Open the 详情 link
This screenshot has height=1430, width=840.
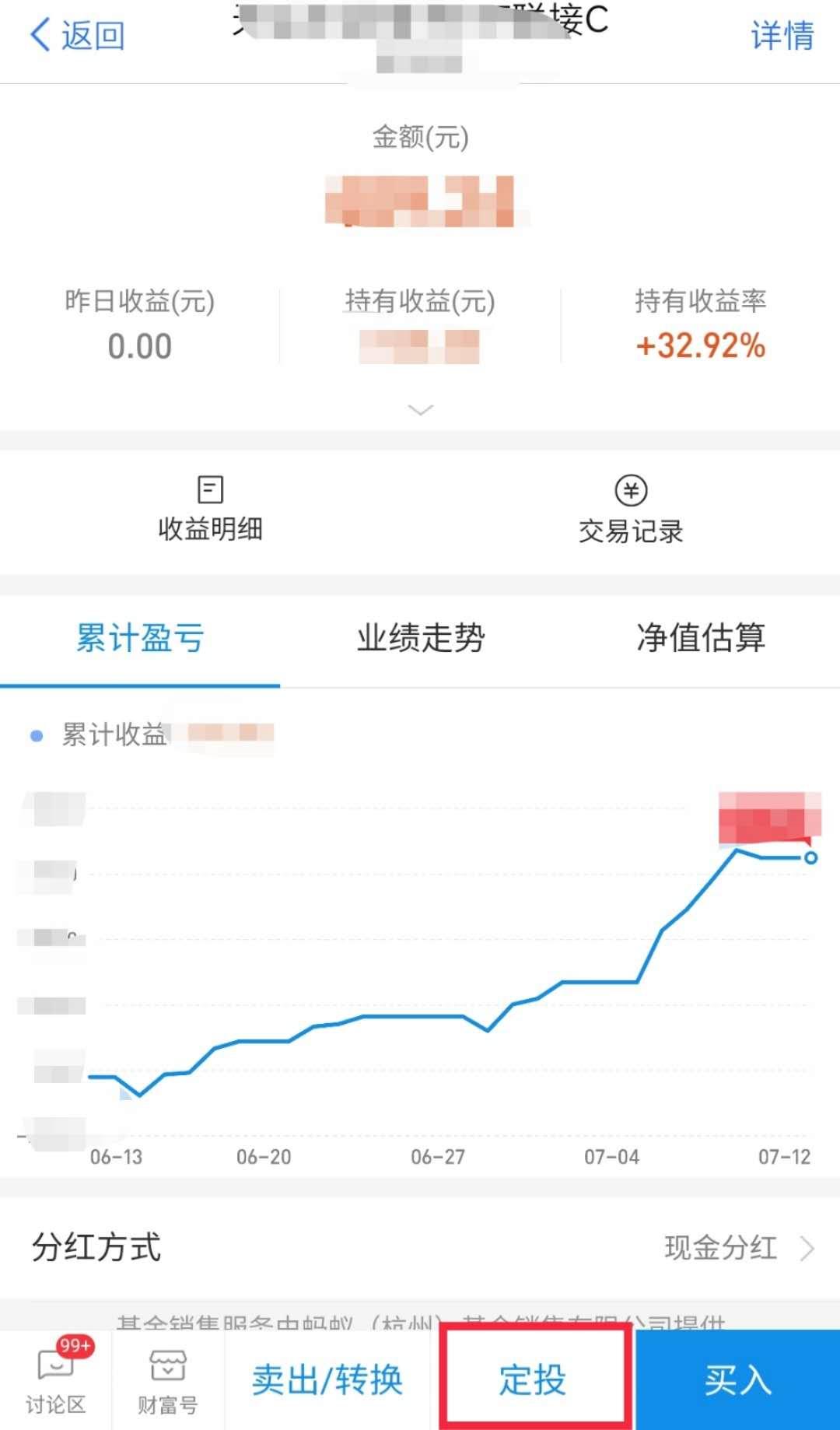(784, 35)
